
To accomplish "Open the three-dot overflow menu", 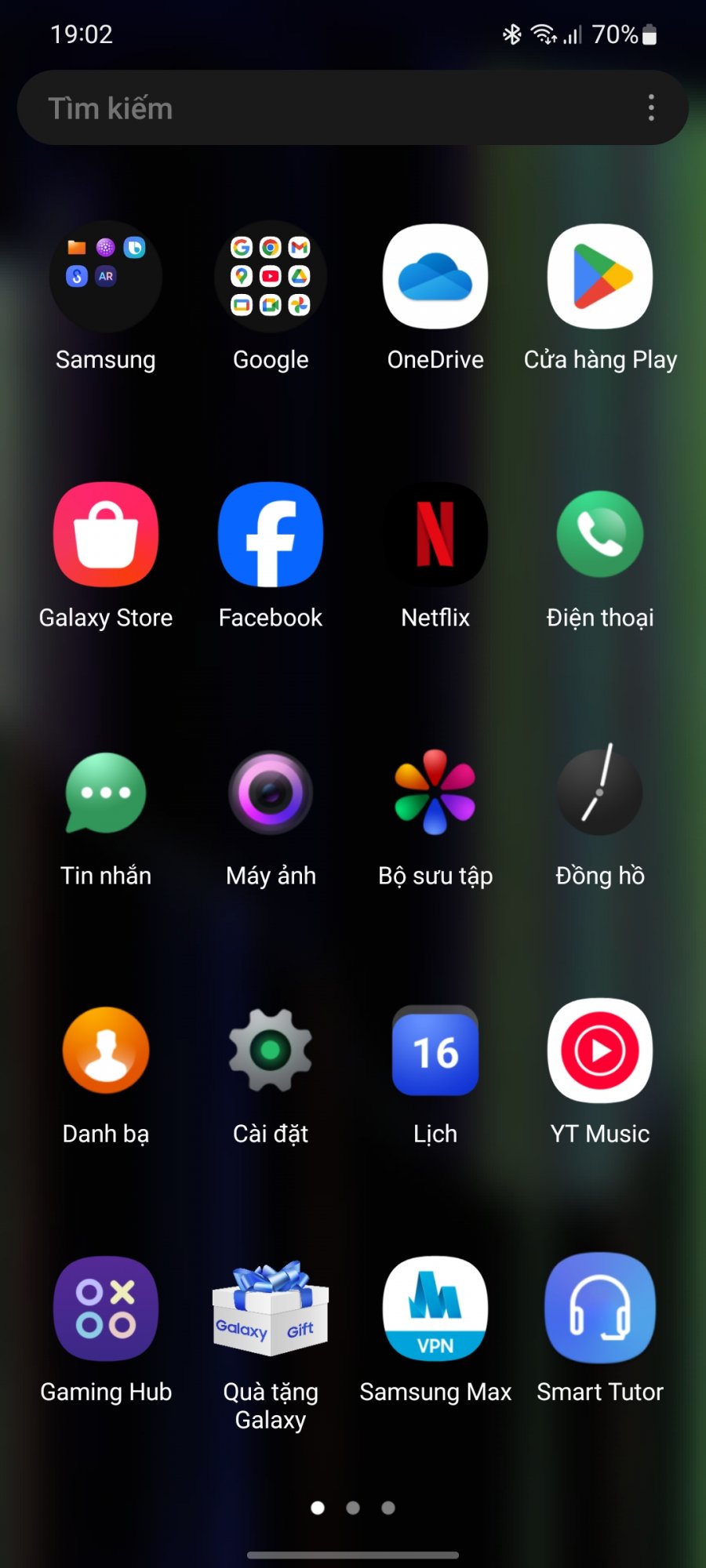I will click(651, 108).
